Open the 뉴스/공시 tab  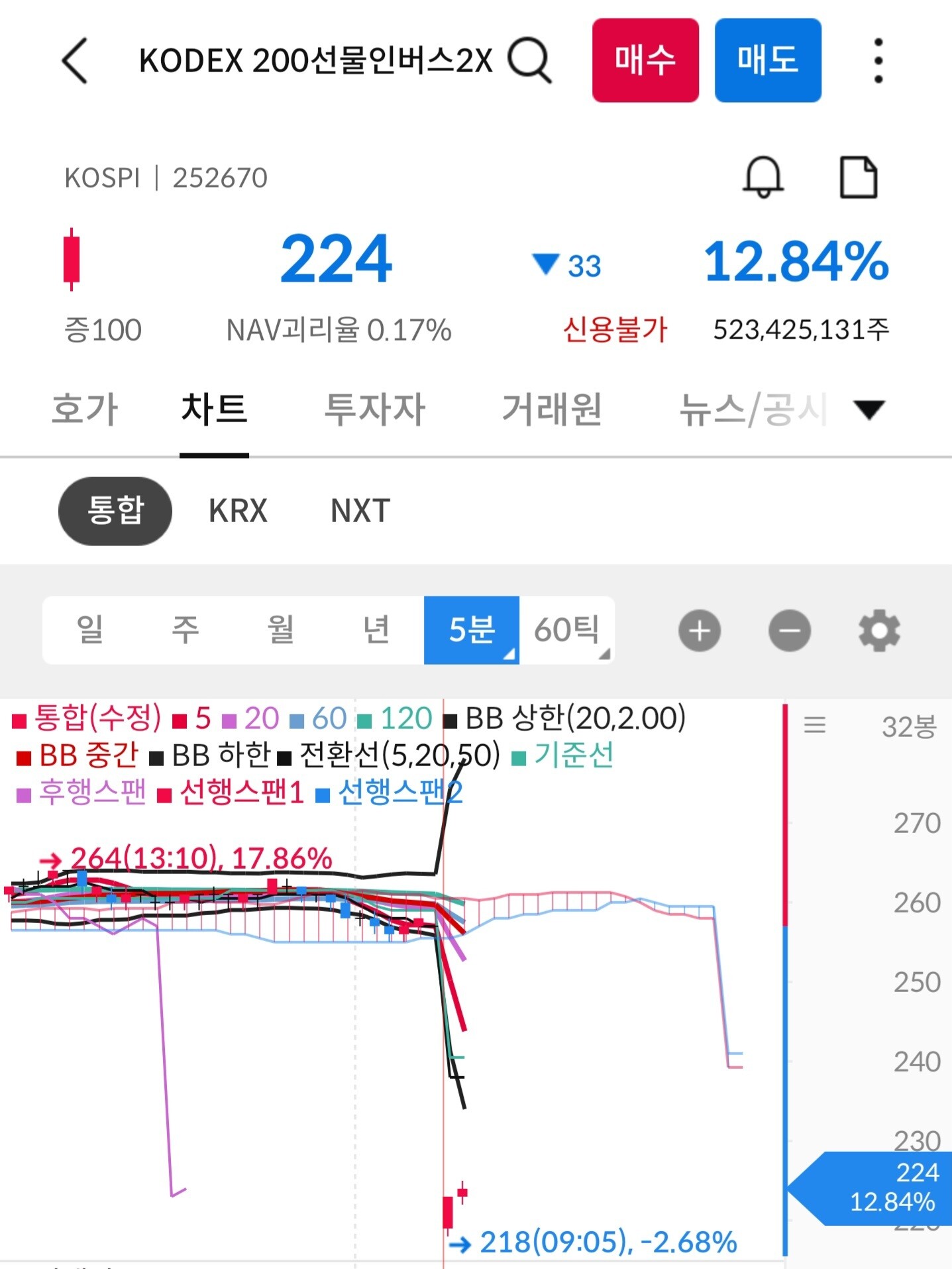[754, 409]
